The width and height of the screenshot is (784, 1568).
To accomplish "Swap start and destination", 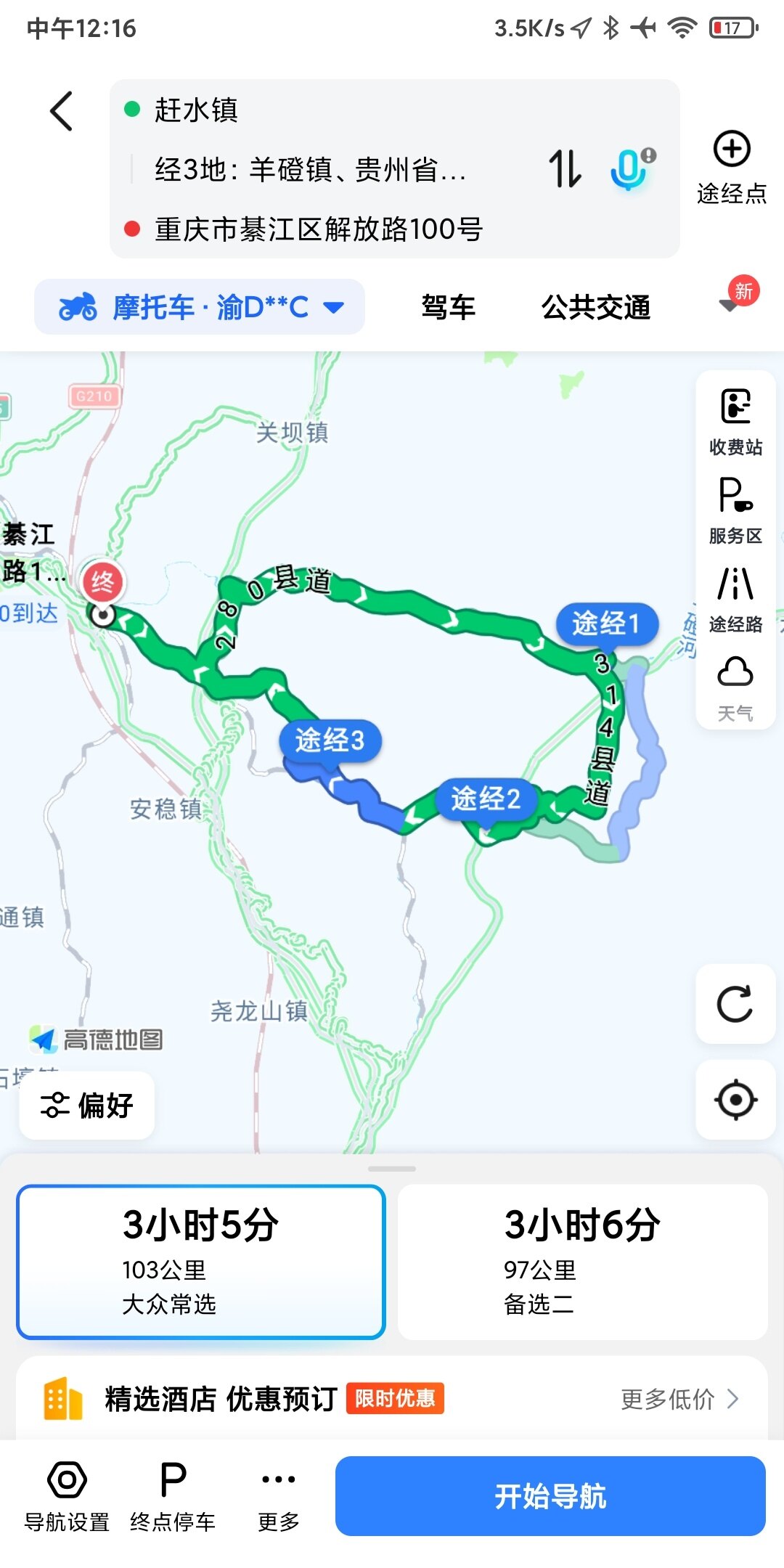I will [x=565, y=168].
